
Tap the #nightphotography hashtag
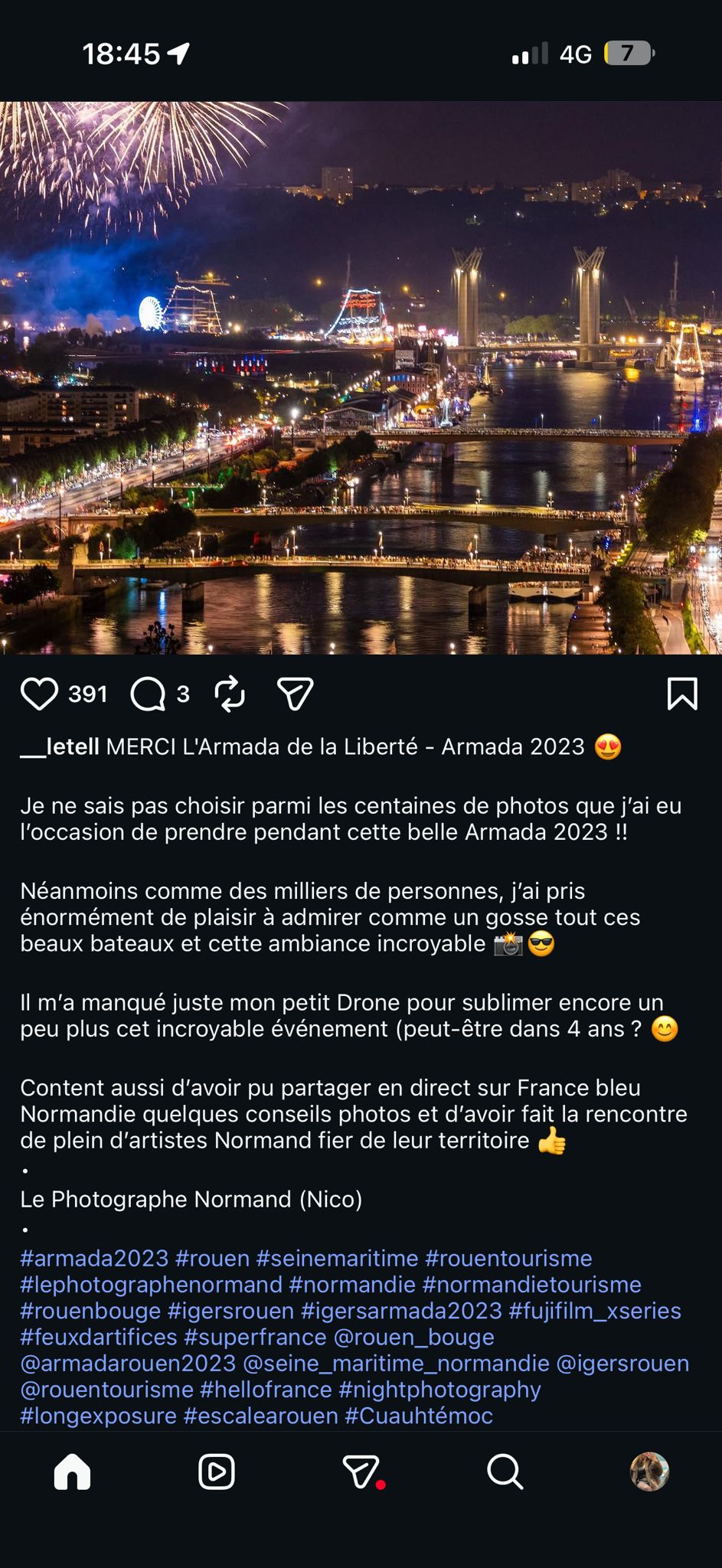coord(439,1389)
